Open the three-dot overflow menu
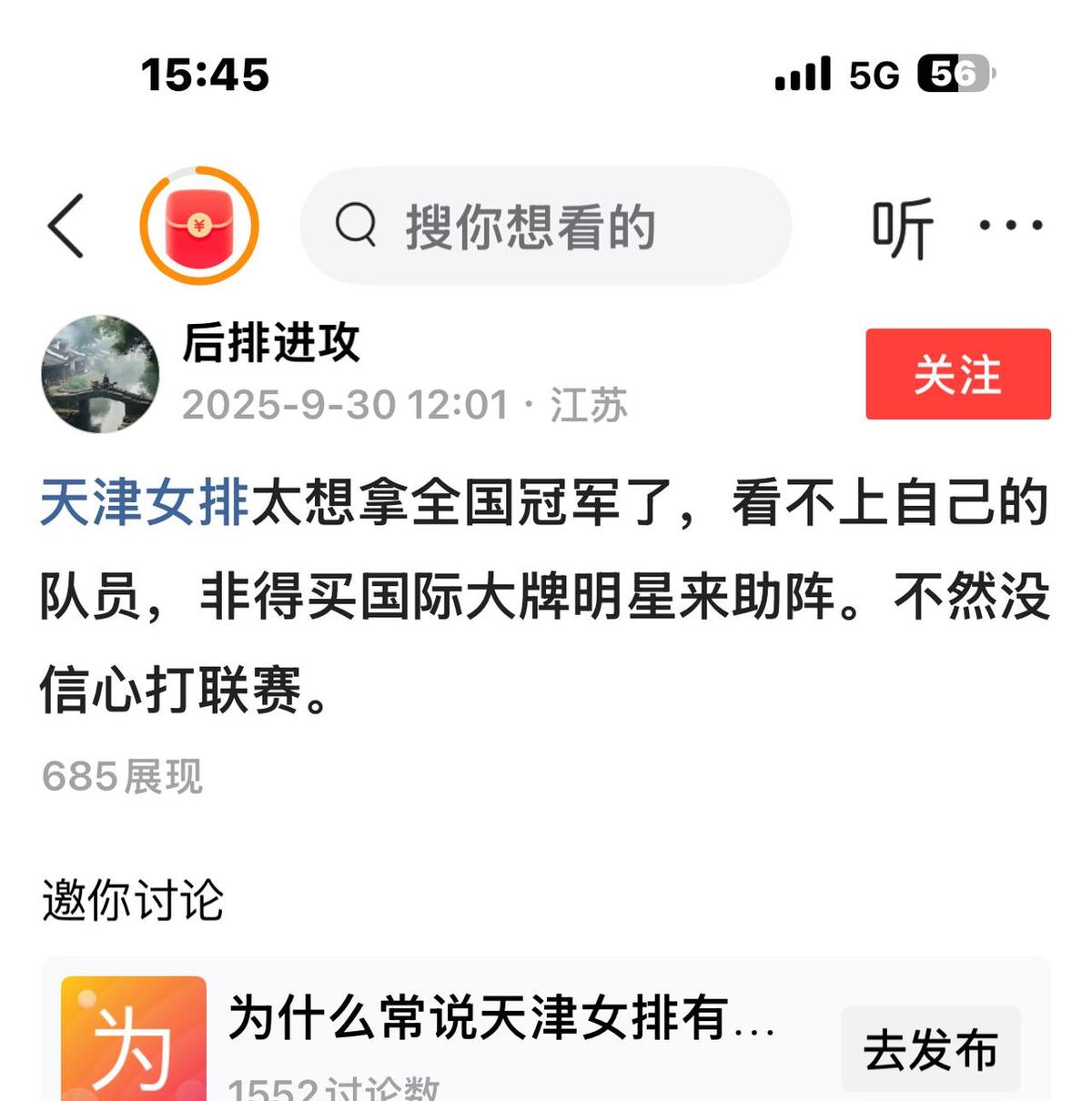The height and width of the screenshot is (1101, 1092). 1010,225
